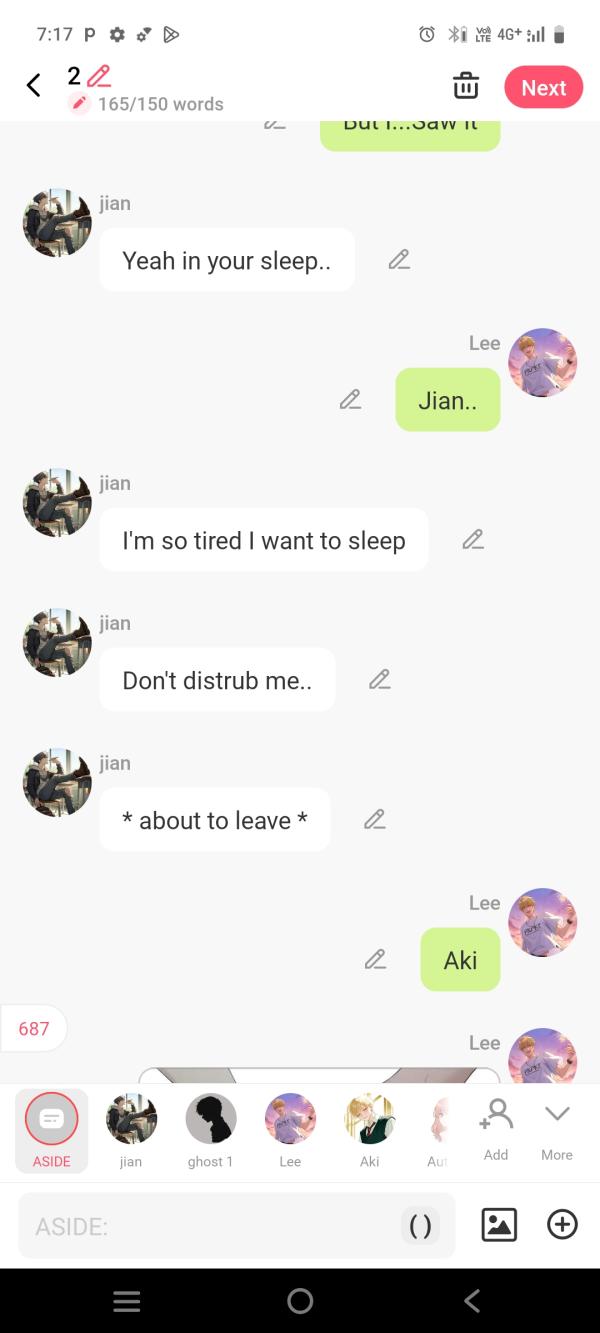
Task: Edit "I'm so tired I want to sleep"
Action: 473,540
